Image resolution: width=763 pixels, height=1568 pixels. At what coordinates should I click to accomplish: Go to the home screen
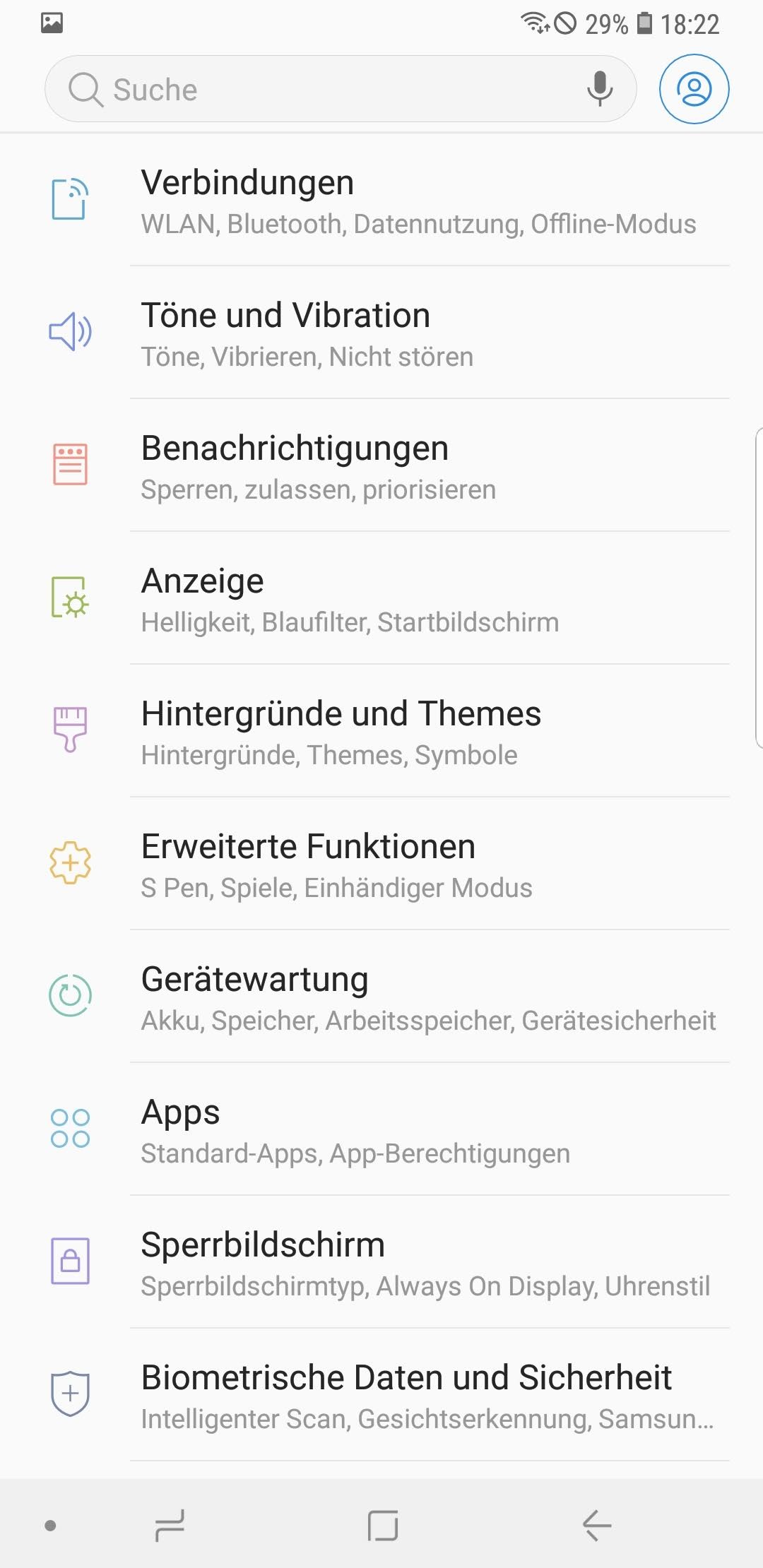pos(382,1526)
